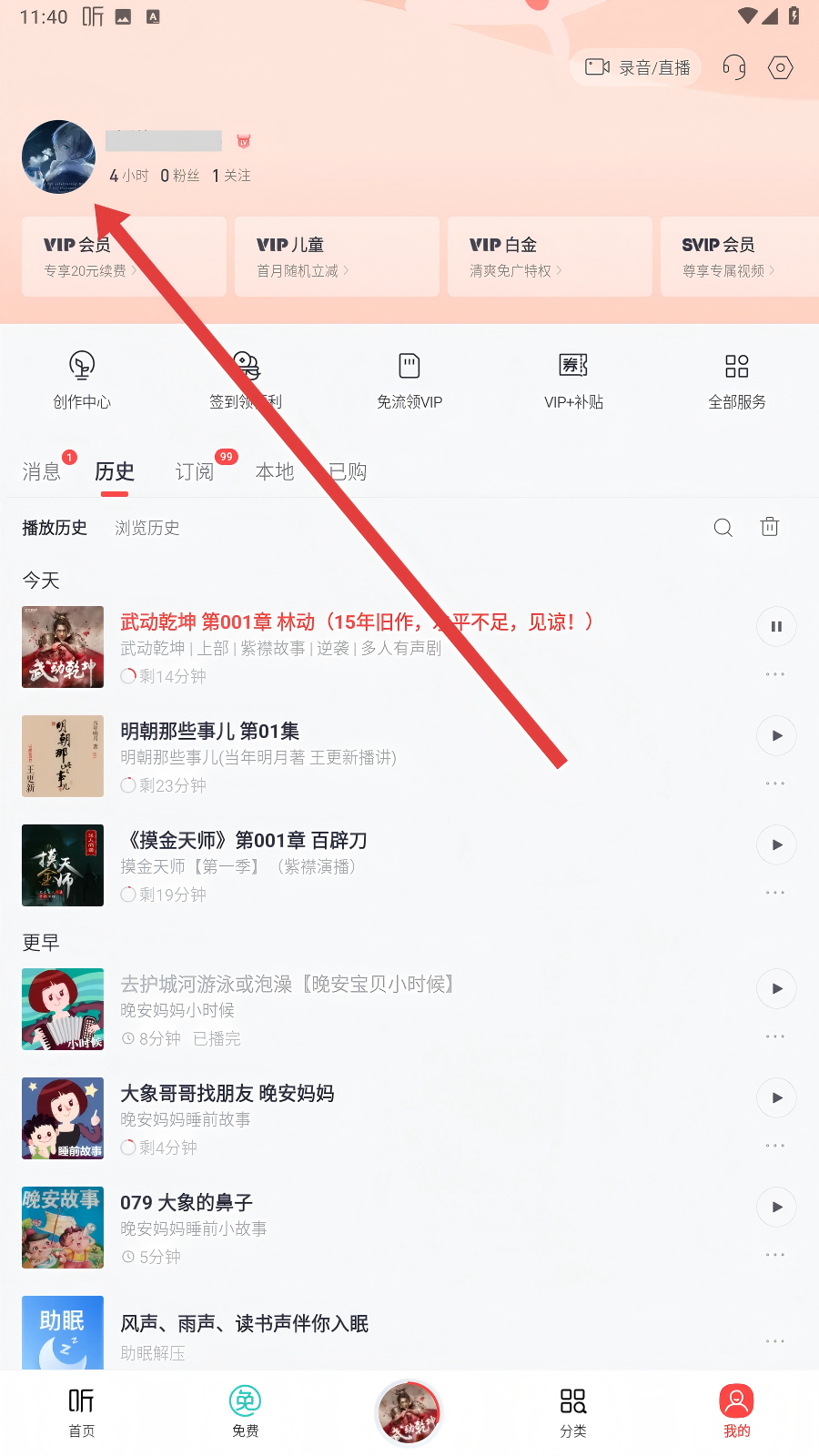The image size is (819, 1456).
Task: Open customer service headset icon
Action: [733, 67]
